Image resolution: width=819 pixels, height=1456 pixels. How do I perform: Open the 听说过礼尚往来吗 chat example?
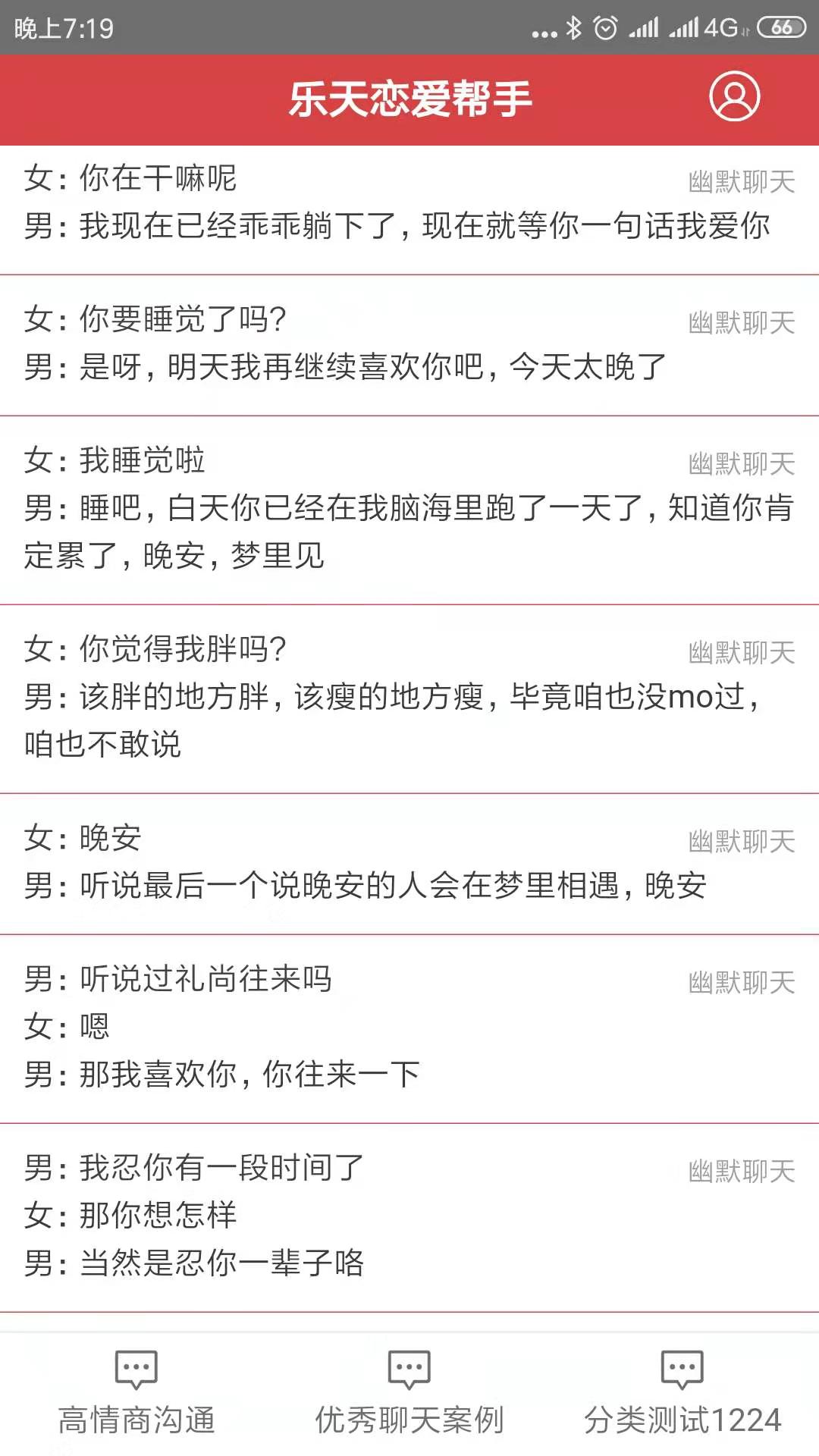[x=409, y=1029]
